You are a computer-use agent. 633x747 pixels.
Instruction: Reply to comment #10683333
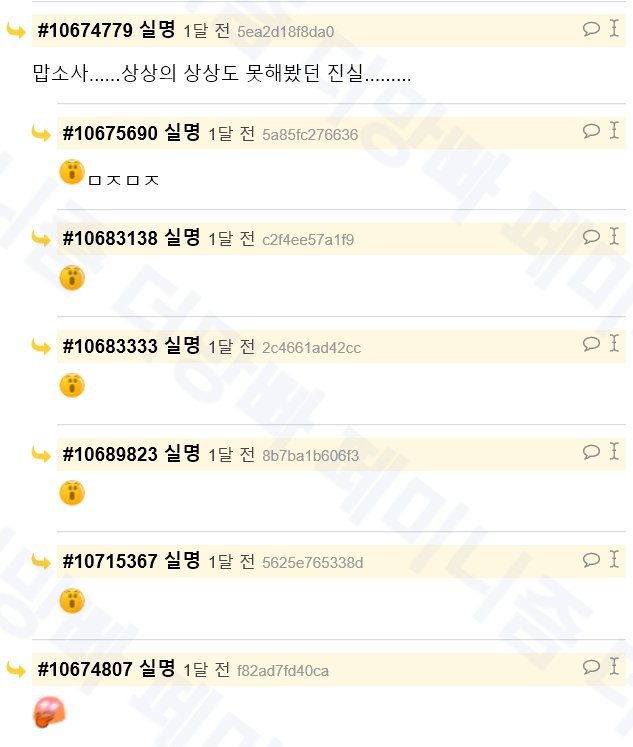coord(591,344)
